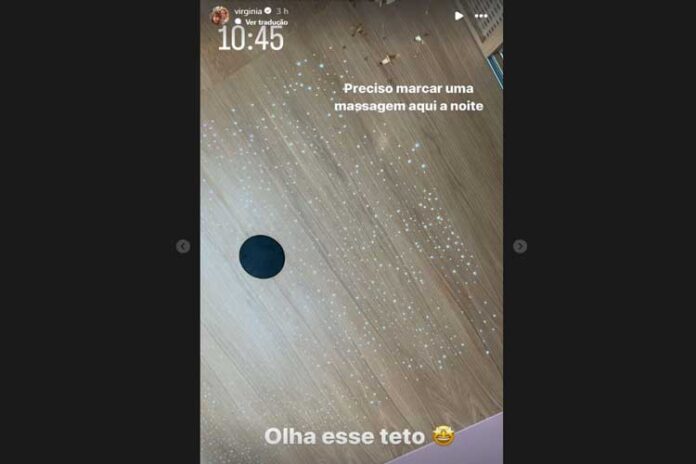
Task: Open the three-dot options menu
Action: [482, 16]
